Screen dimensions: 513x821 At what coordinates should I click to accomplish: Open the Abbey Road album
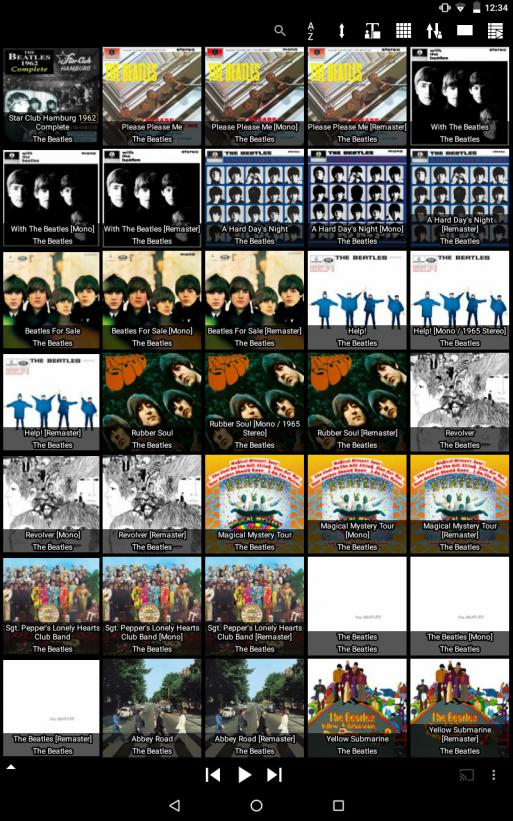click(152, 708)
